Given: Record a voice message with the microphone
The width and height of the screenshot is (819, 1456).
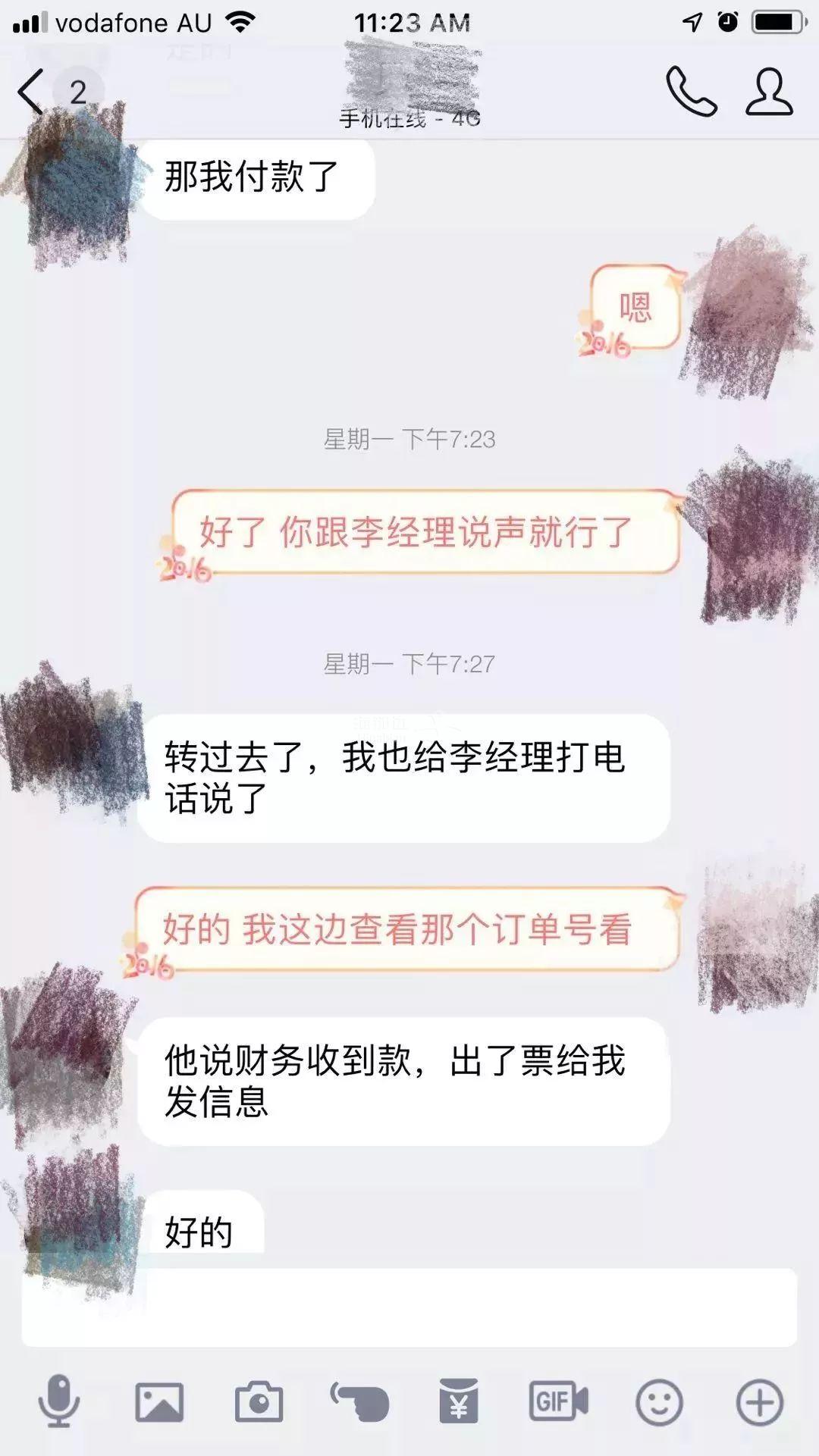Looking at the screenshot, I should pyautogui.click(x=59, y=1401).
